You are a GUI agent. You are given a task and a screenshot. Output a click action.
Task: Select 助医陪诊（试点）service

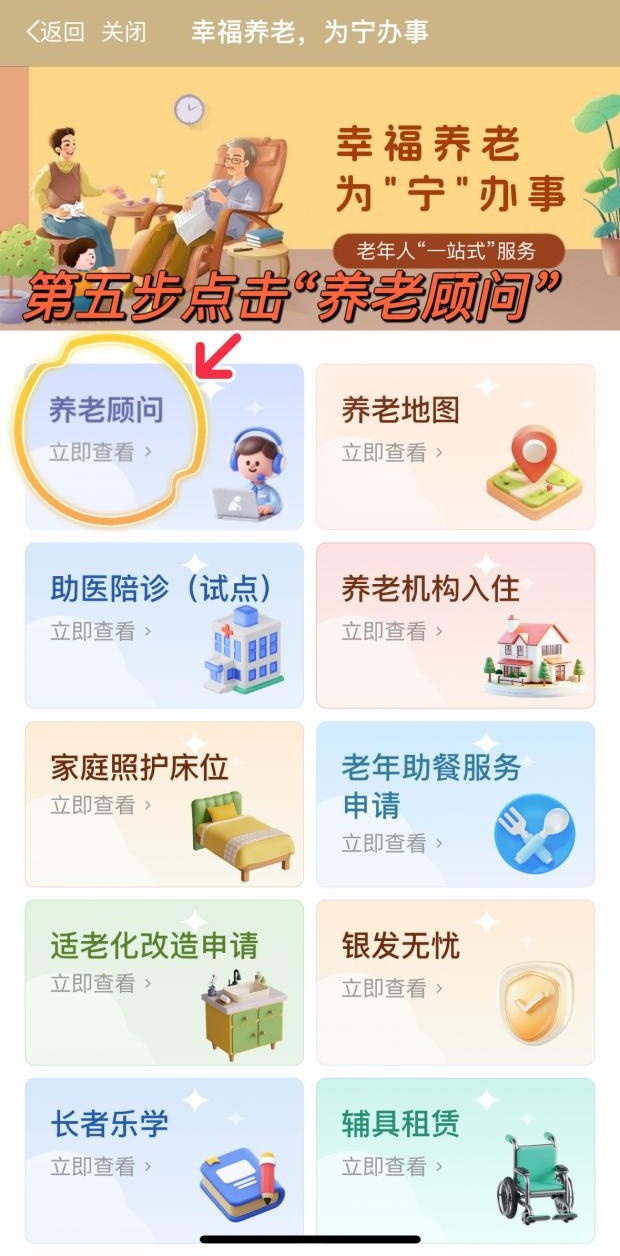point(164,625)
